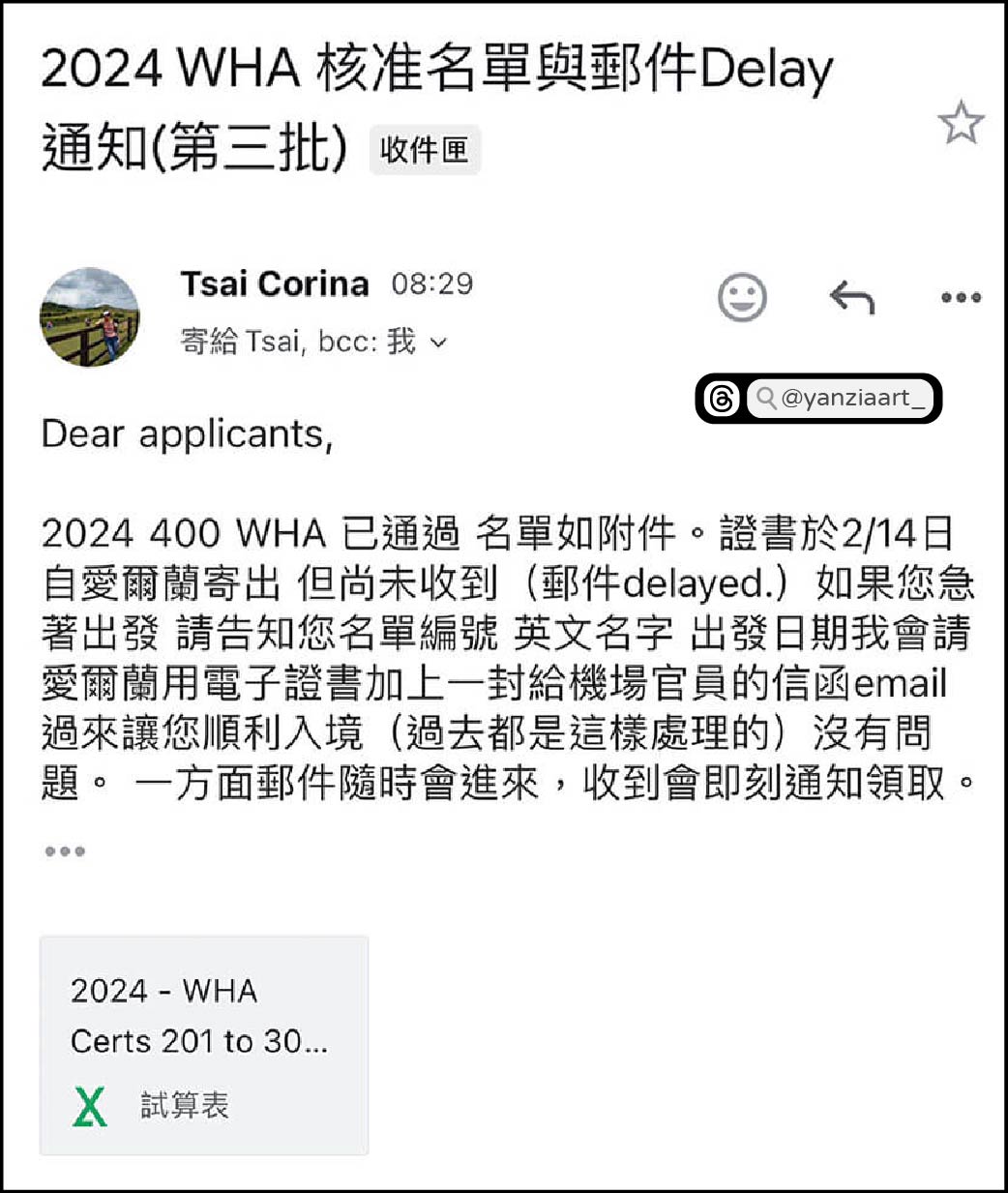Tap the 收件匣 inbox label chip

pyautogui.click(x=425, y=150)
